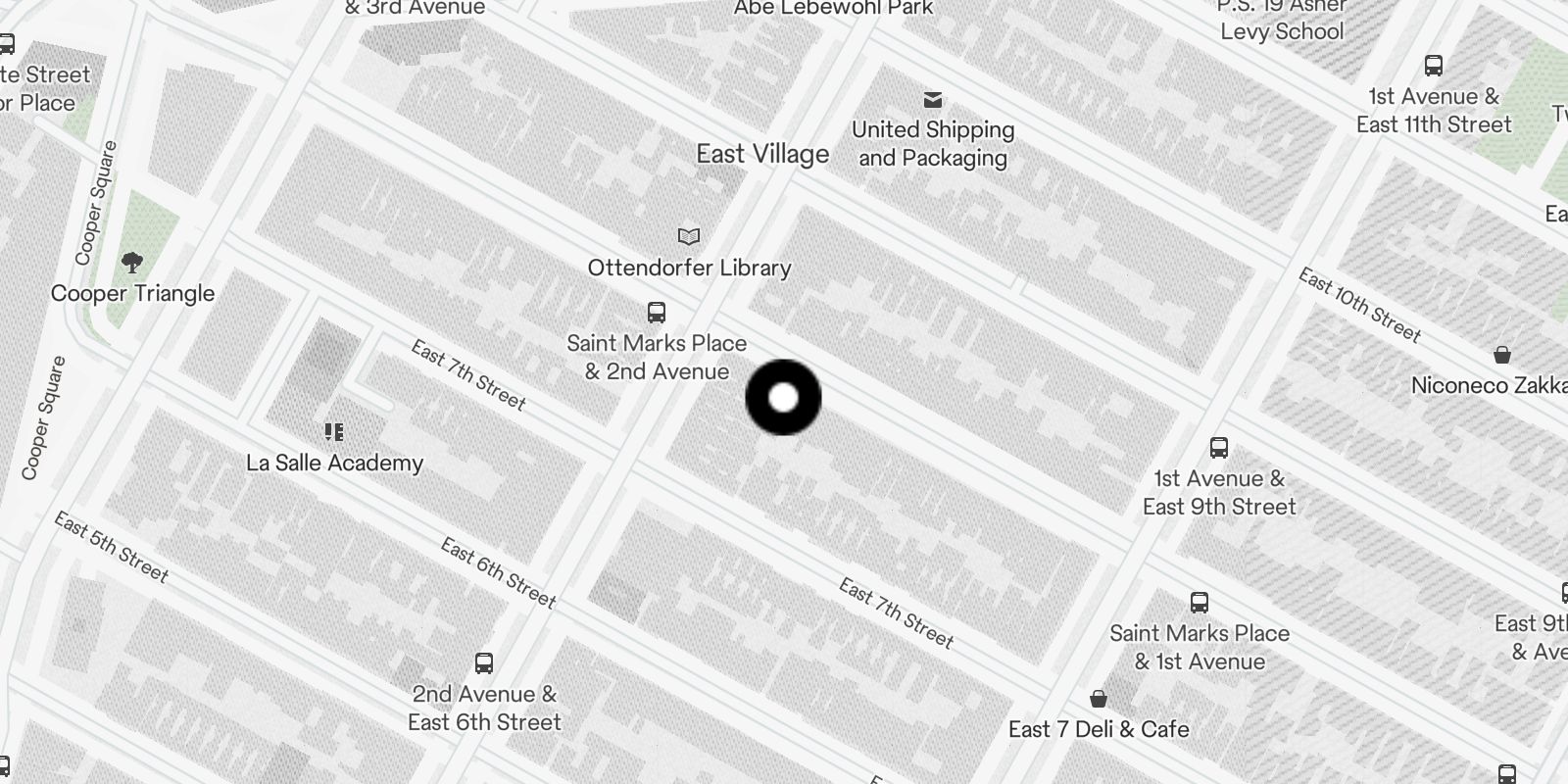Open 2nd Avenue & East 6th Street stop
Viewport: 1568px width, 784px height.
[x=483, y=663]
